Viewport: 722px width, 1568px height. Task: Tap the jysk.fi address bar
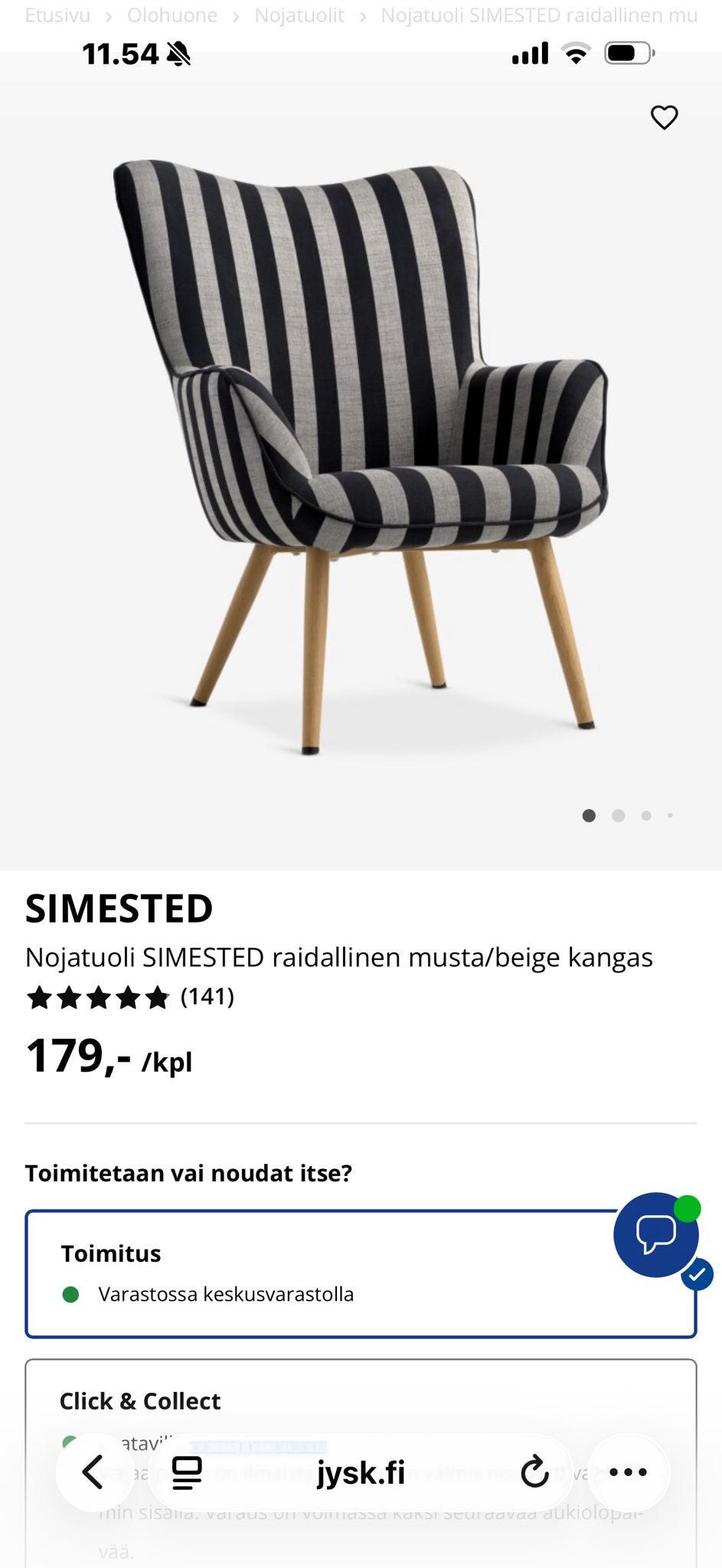click(x=361, y=1471)
